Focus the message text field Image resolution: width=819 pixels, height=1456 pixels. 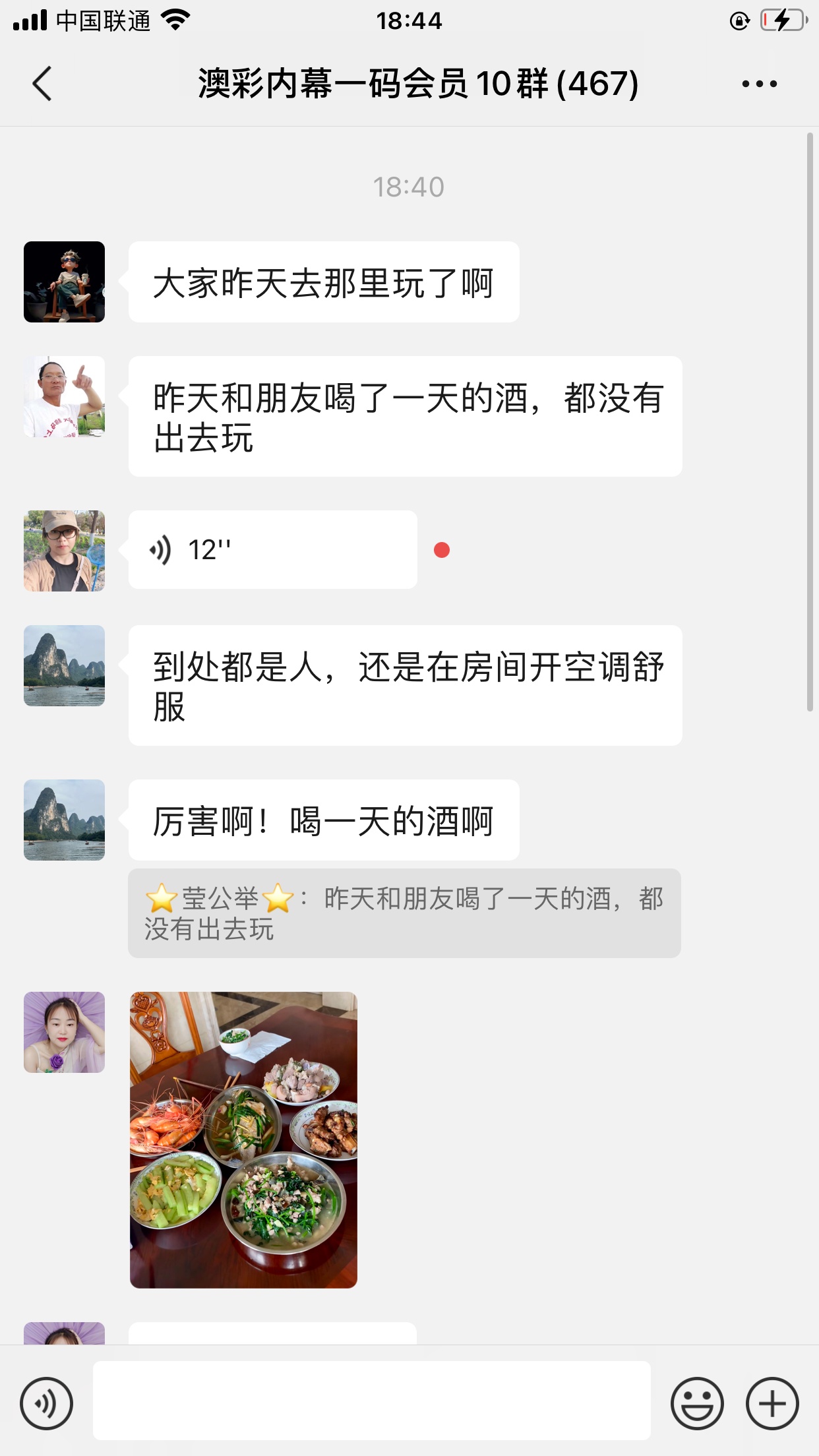click(371, 1400)
